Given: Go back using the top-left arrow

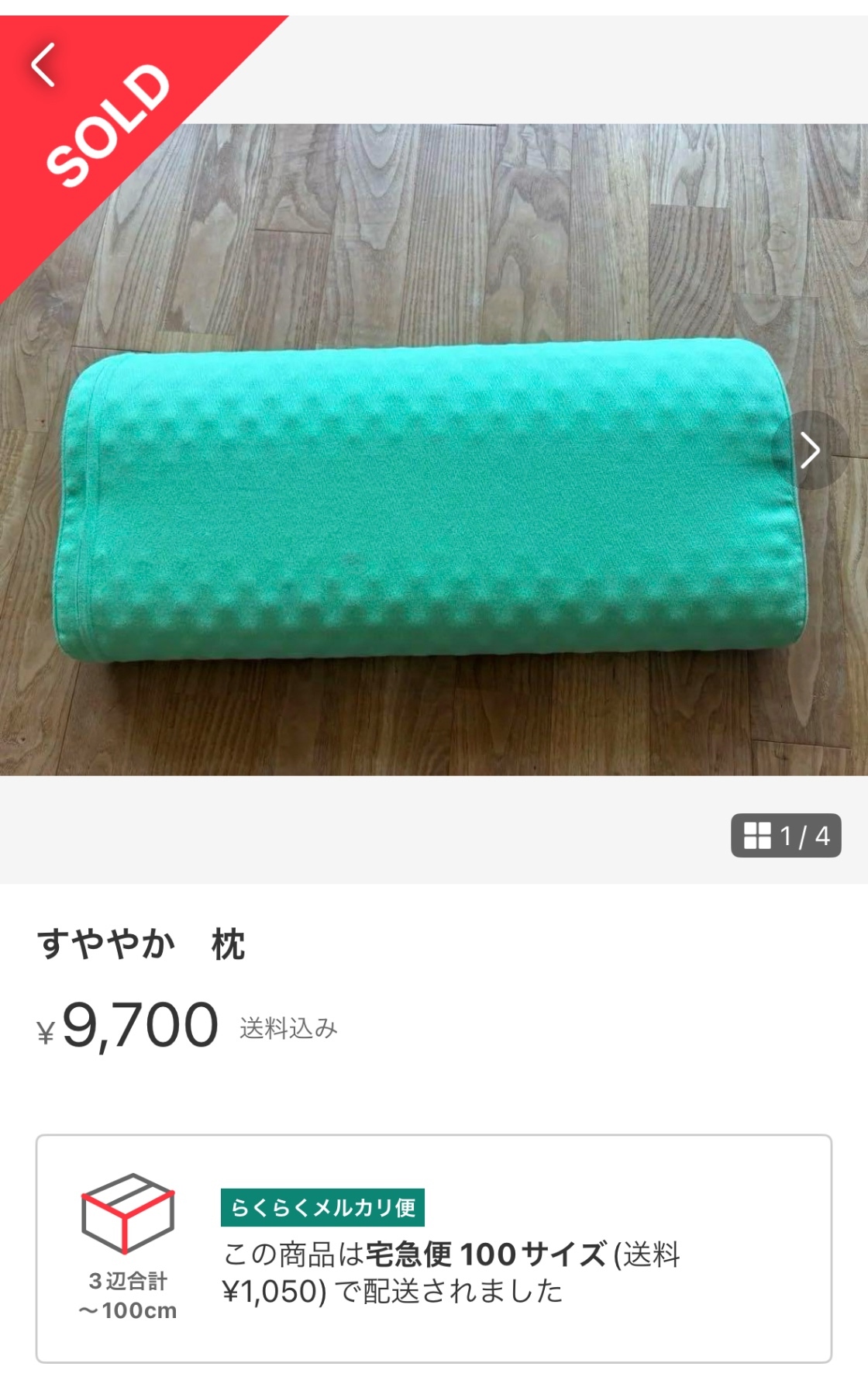Looking at the screenshot, I should point(43,65).
